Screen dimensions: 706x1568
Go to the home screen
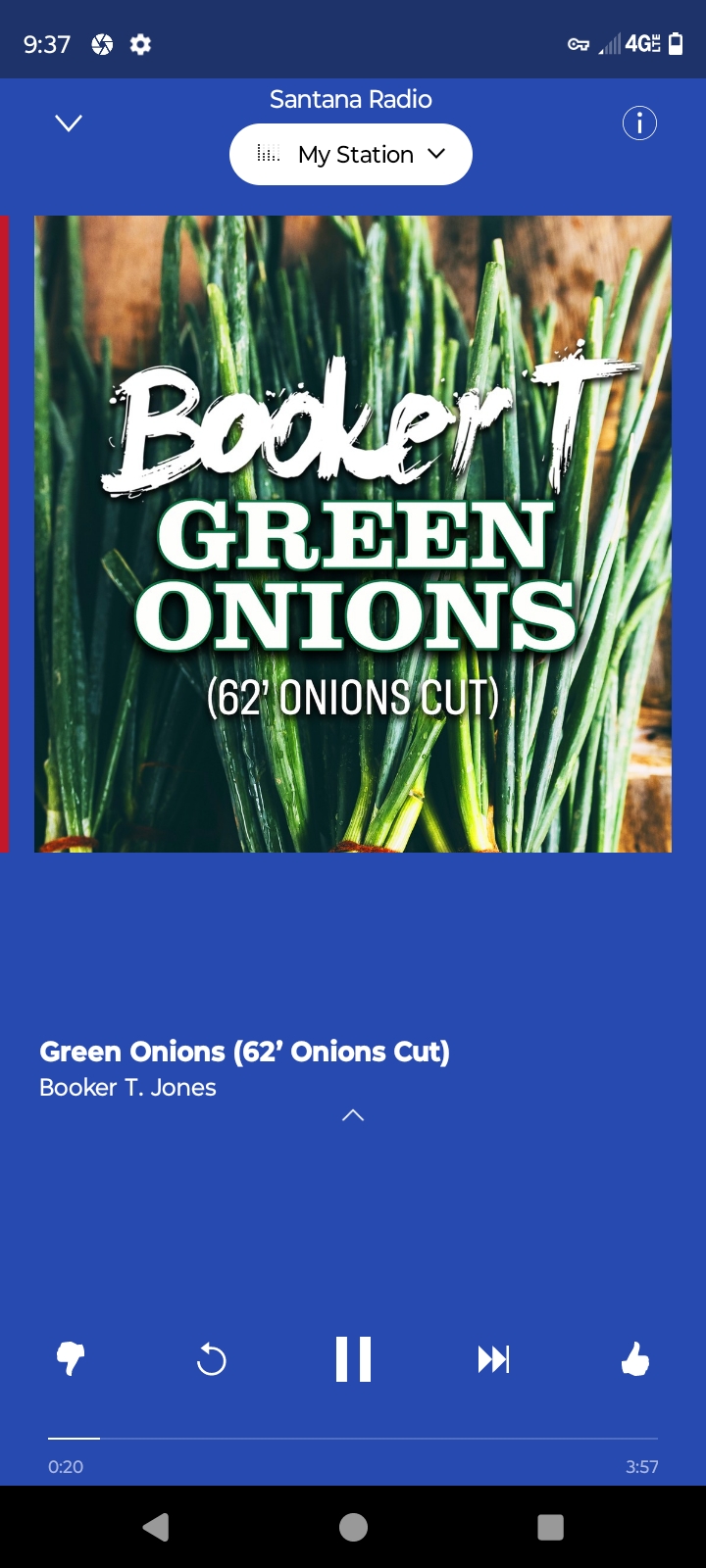(353, 1527)
